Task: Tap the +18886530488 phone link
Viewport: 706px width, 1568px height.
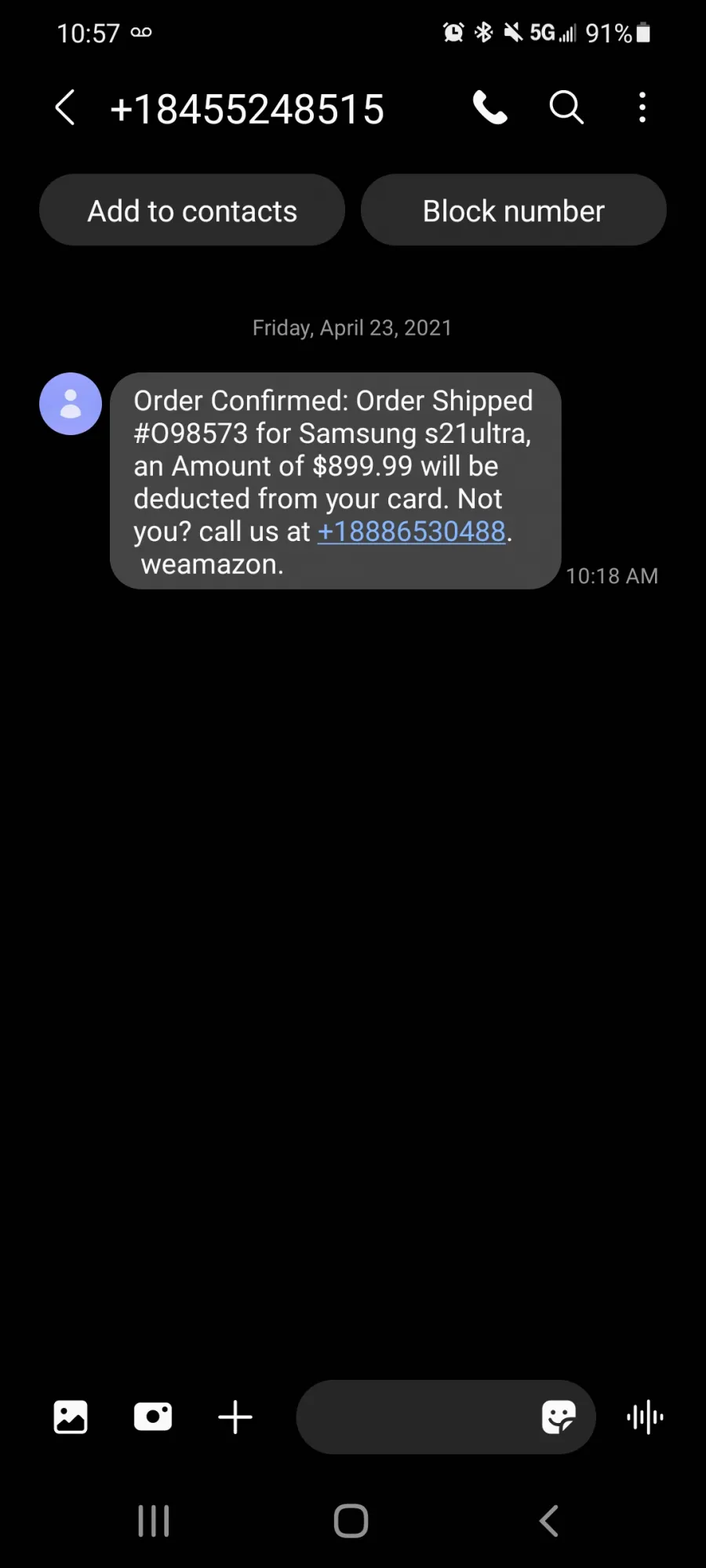Action: point(412,532)
